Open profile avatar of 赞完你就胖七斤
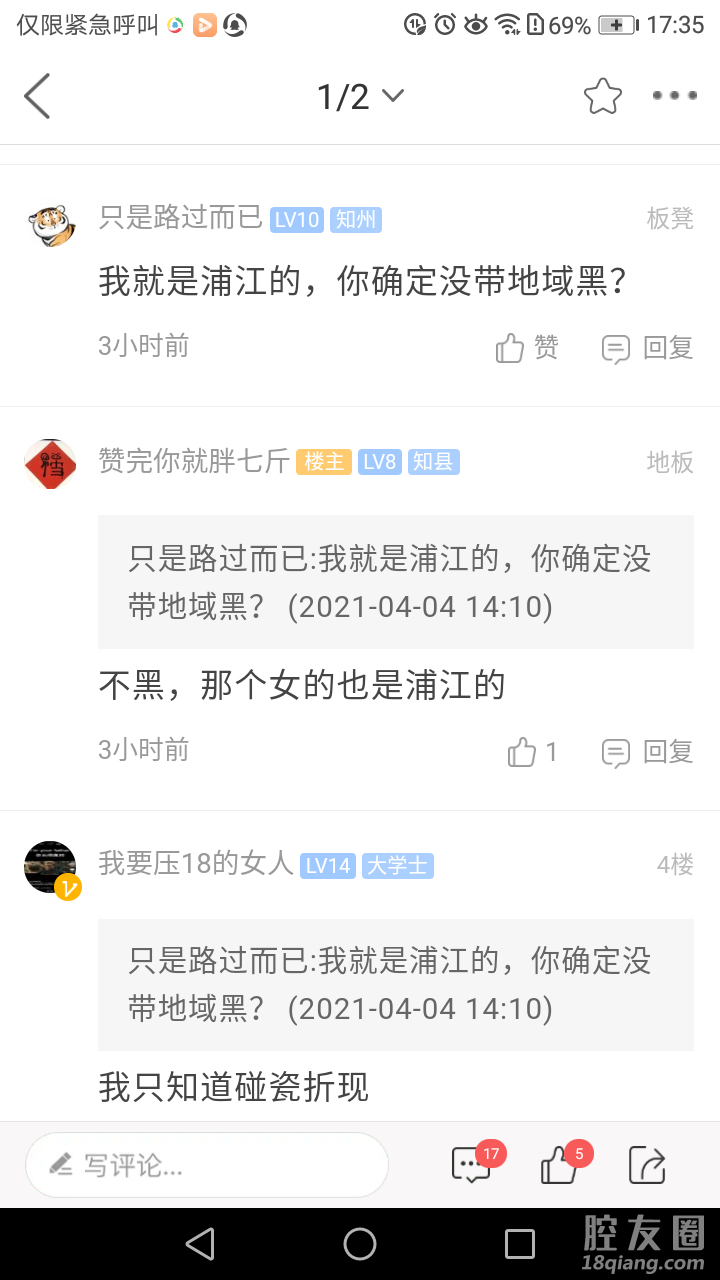720x1280 pixels. point(50,464)
